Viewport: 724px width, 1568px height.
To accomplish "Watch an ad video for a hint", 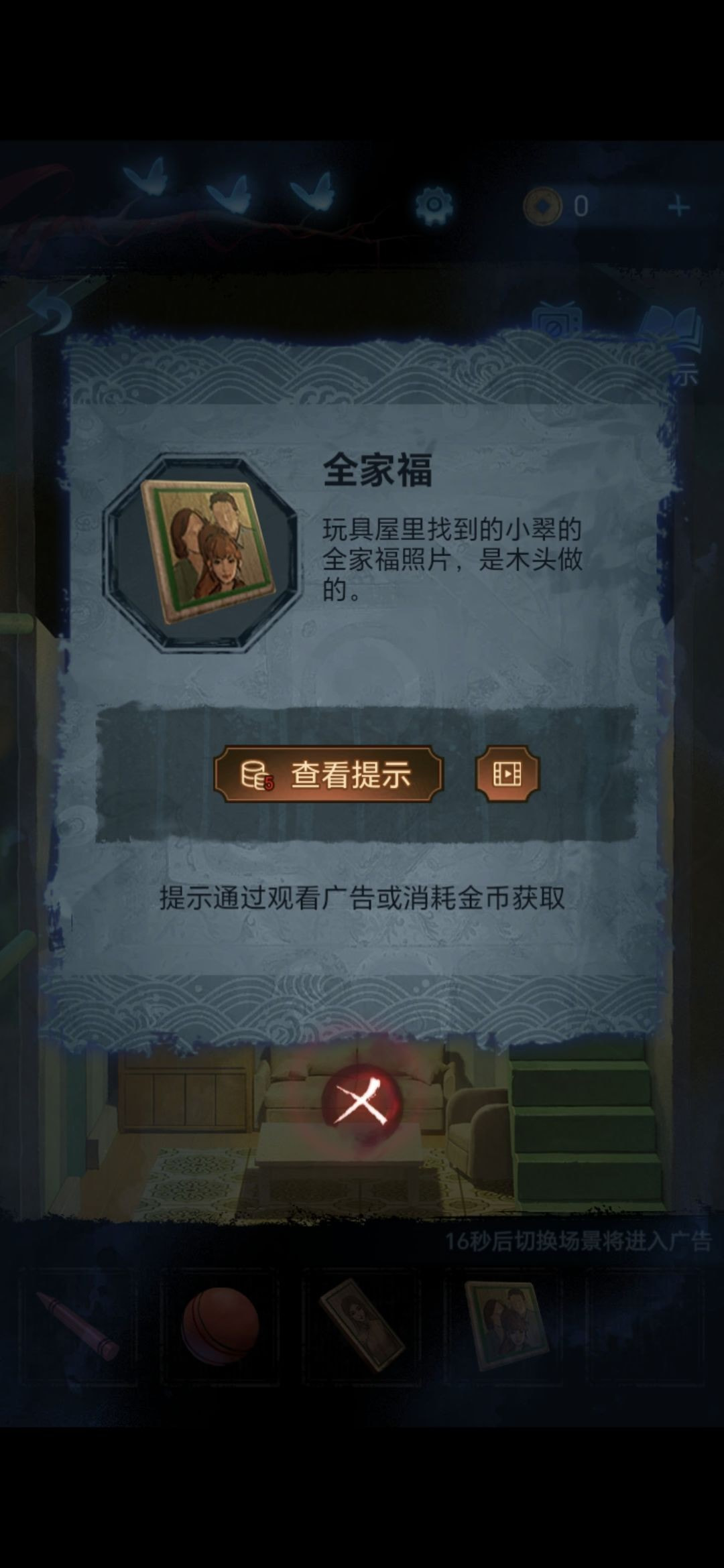I will [507, 775].
